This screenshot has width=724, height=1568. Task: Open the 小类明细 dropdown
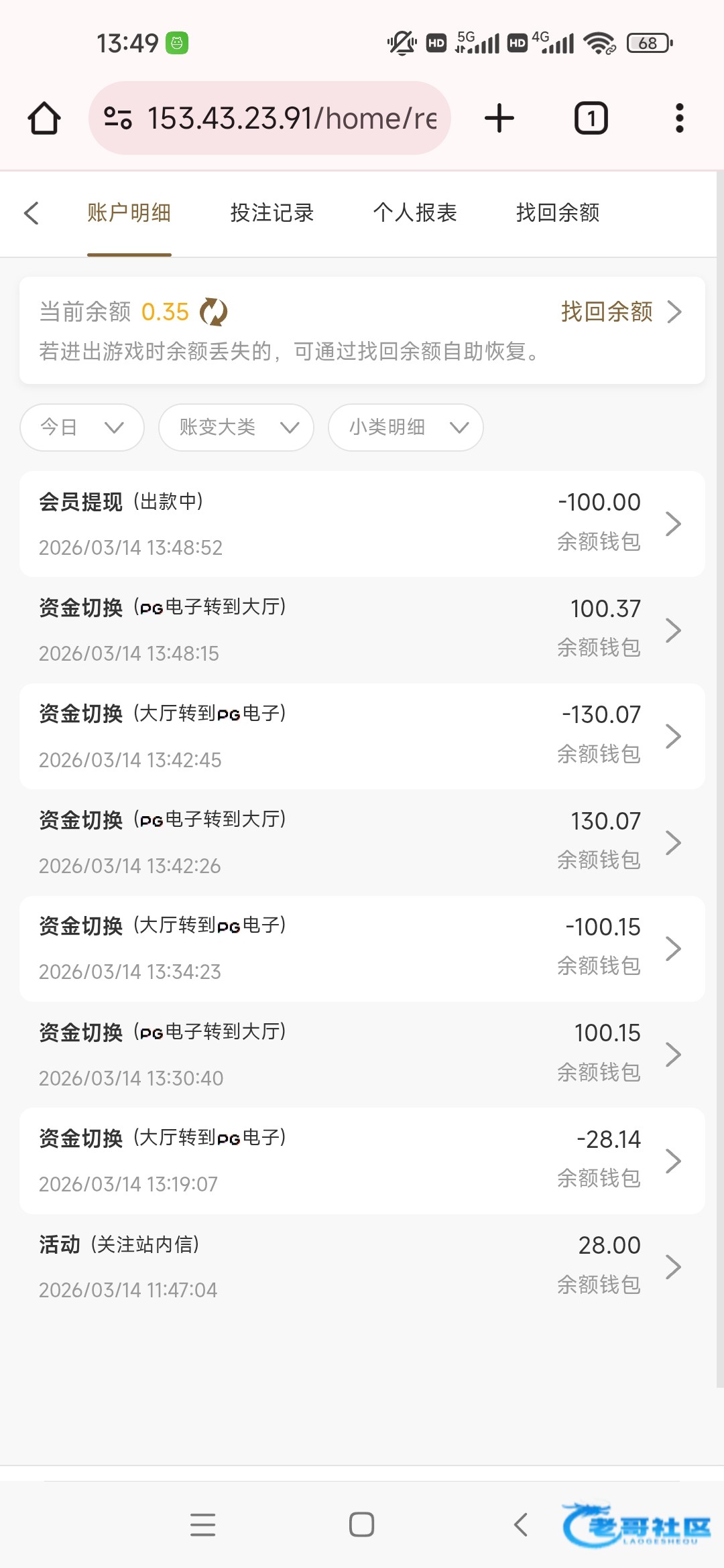406,428
